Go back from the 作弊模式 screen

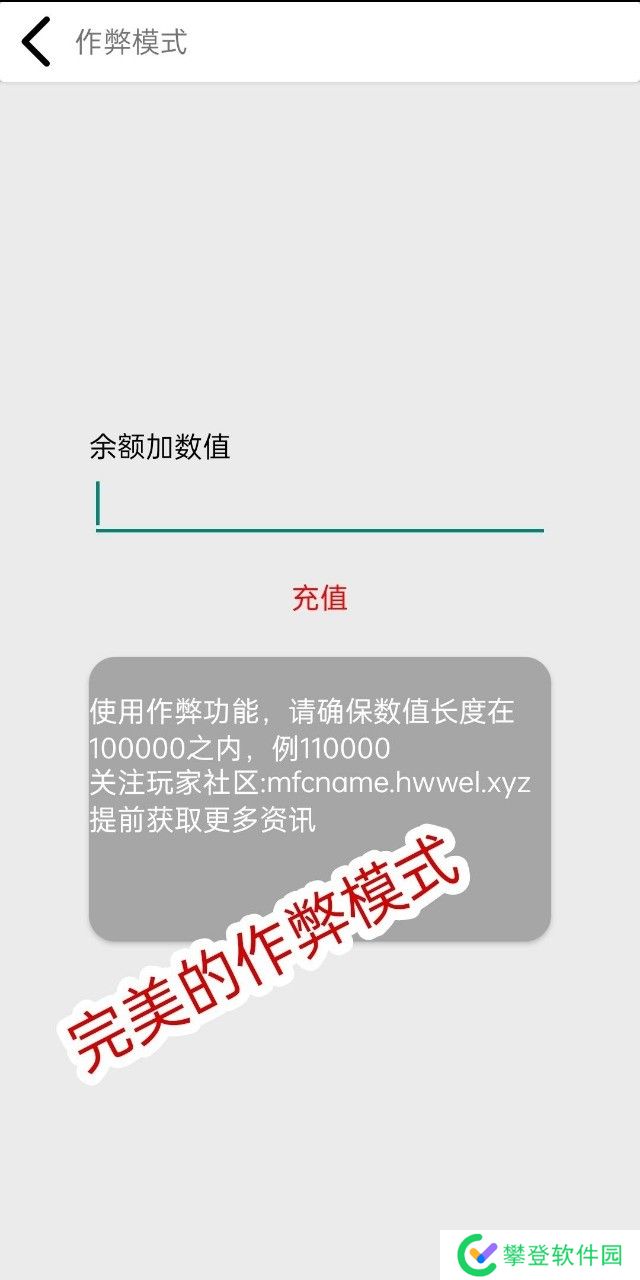[36, 42]
